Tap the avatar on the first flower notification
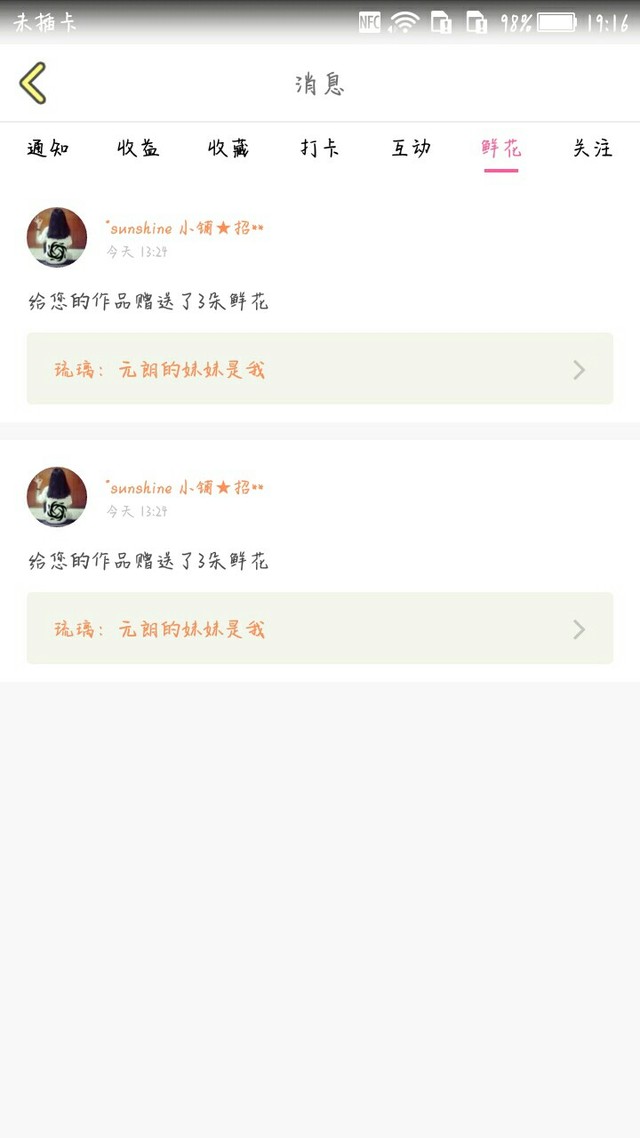 (57, 238)
